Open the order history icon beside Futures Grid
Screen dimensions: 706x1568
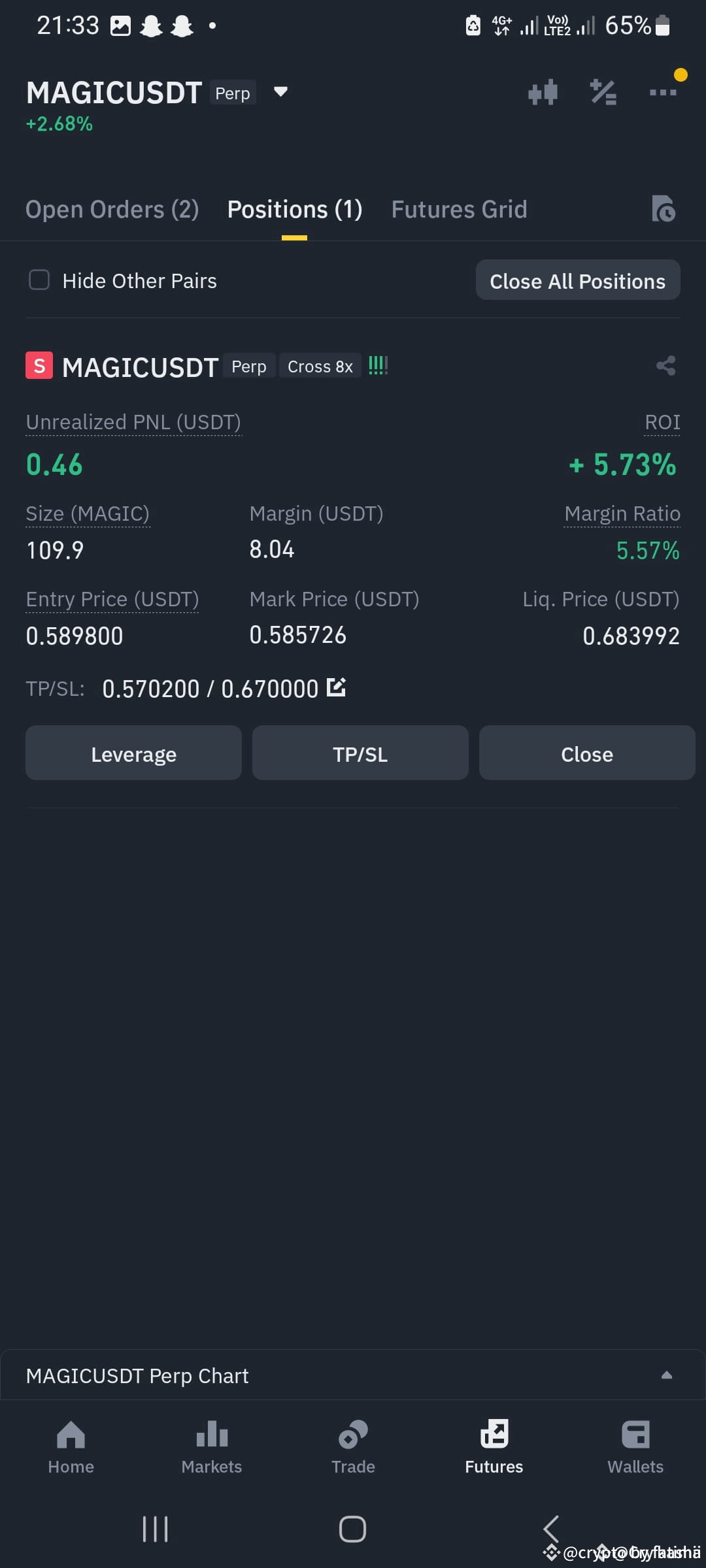pos(664,209)
